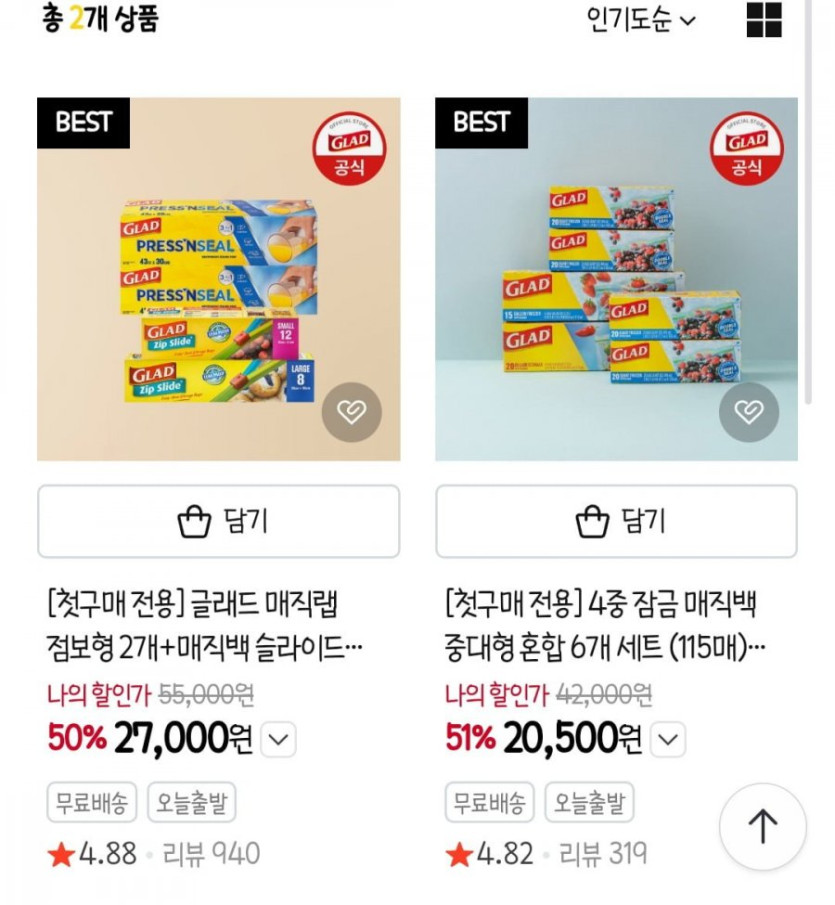The height and width of the screenshot is (905, 835).
Task: Wishlist the 4중 잠금 매직백 set
Action: click(749, 412)
